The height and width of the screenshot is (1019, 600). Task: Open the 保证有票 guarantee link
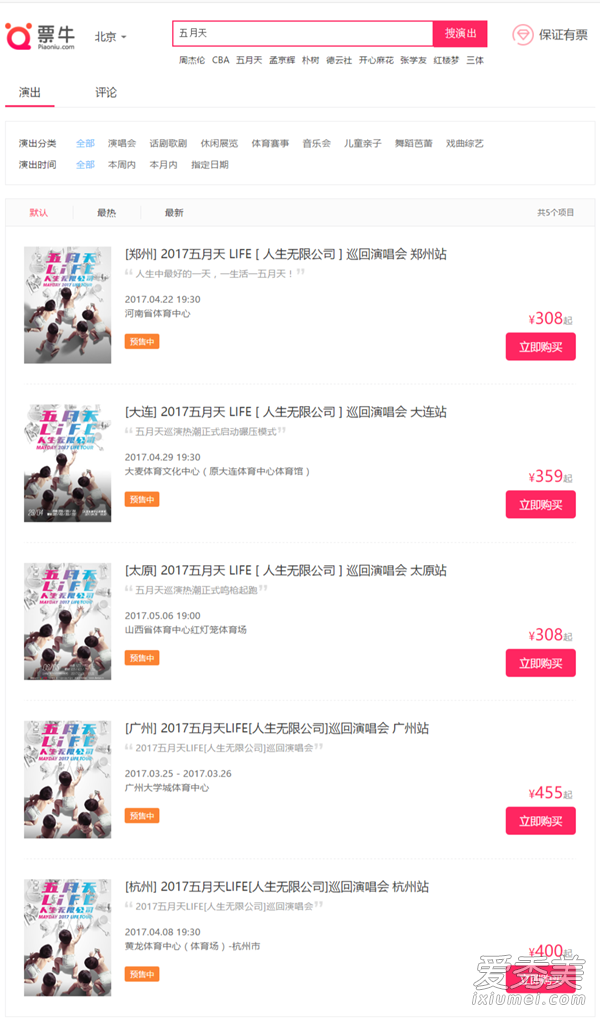click(551, 35)
